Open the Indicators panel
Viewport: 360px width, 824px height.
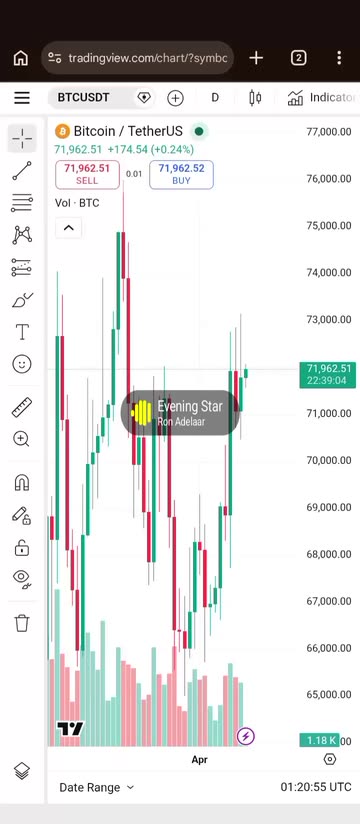pyautogui.click(x=322, y=98)
